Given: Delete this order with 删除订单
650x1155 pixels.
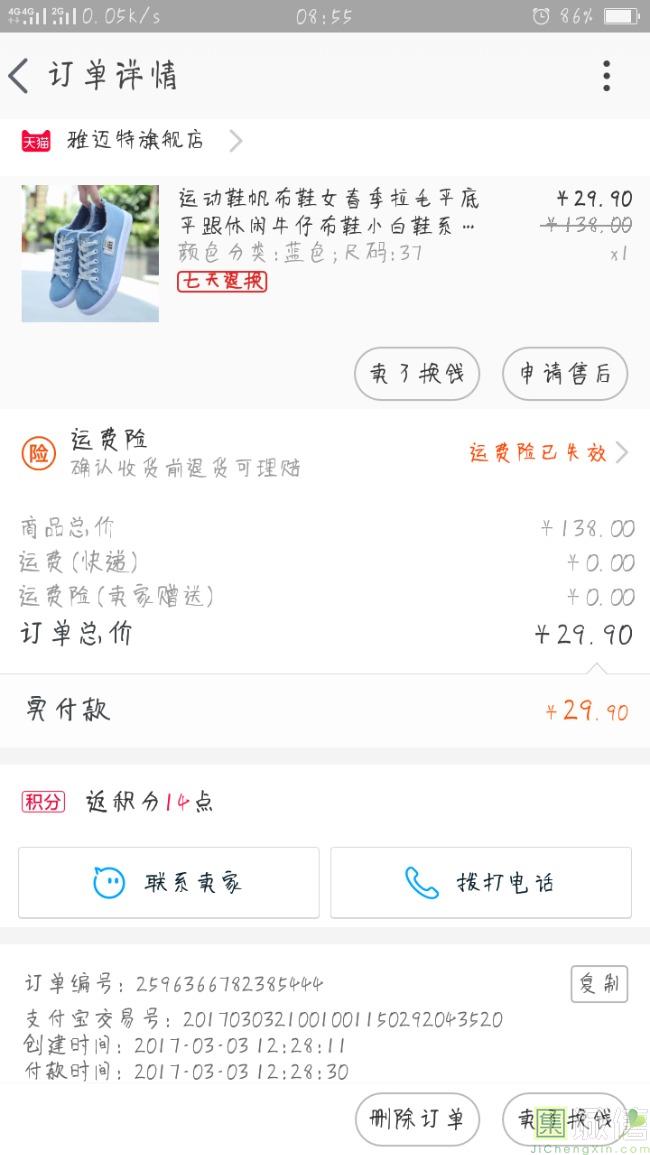Looking at the screenshot, I should [417, 1118].
